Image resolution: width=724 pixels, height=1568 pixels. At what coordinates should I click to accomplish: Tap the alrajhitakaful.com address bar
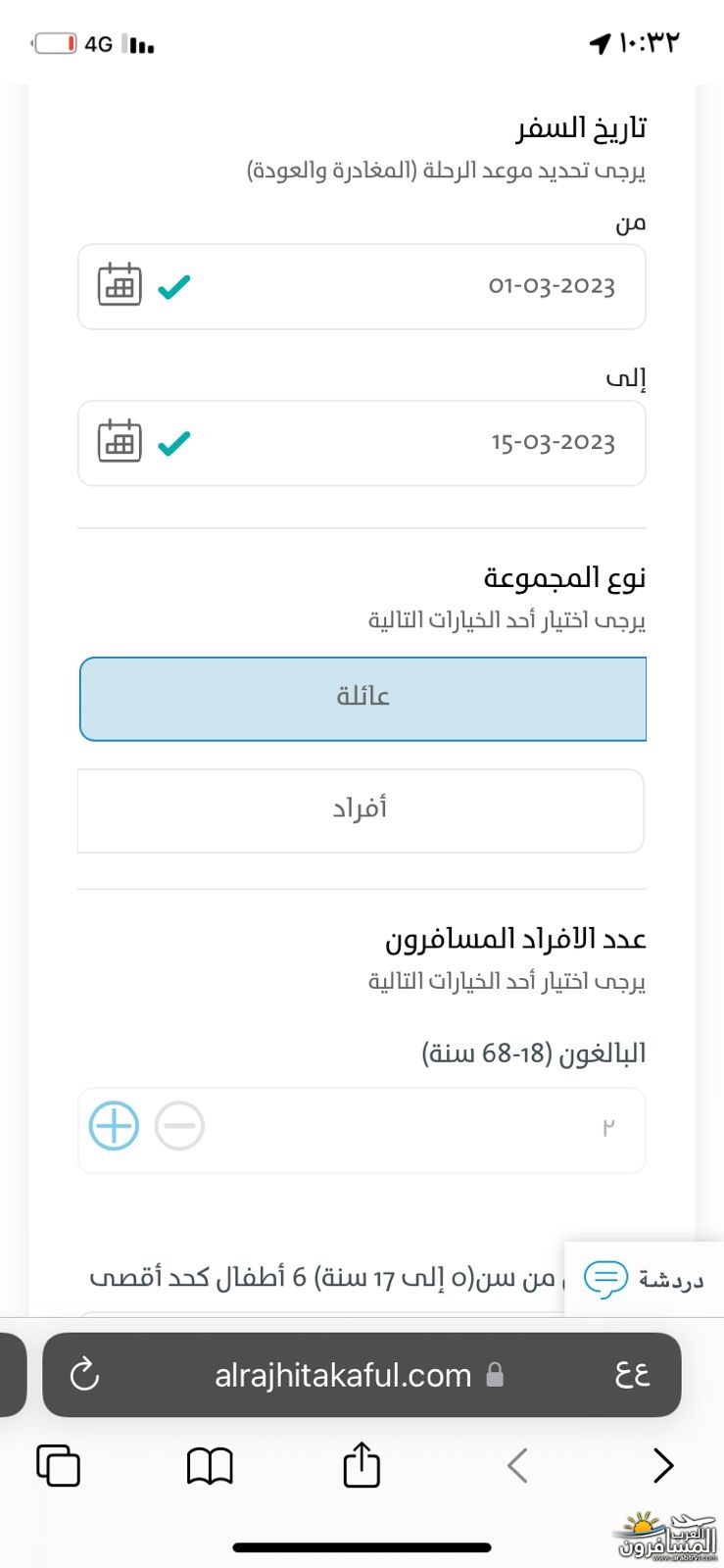pos(360,1375)
